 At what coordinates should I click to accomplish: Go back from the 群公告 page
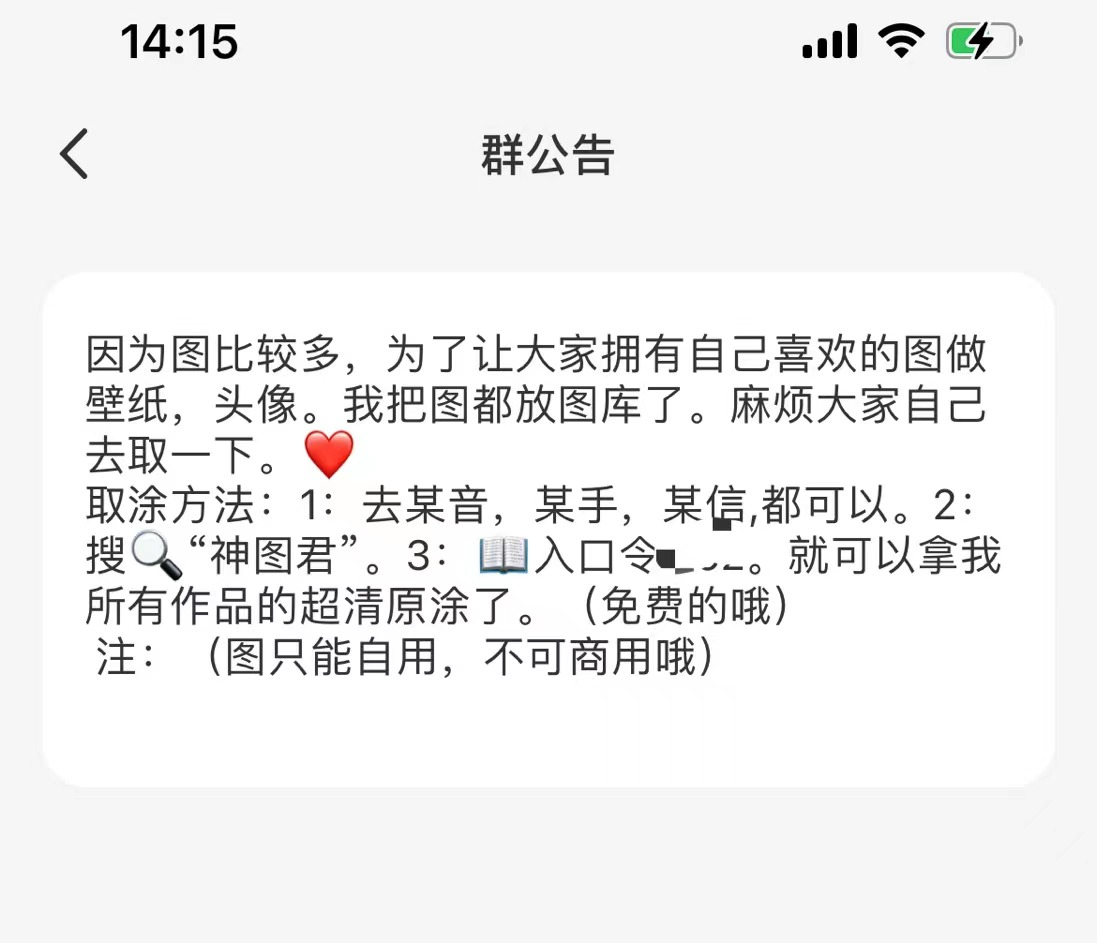pyautogui.click(x=74, y=154)
